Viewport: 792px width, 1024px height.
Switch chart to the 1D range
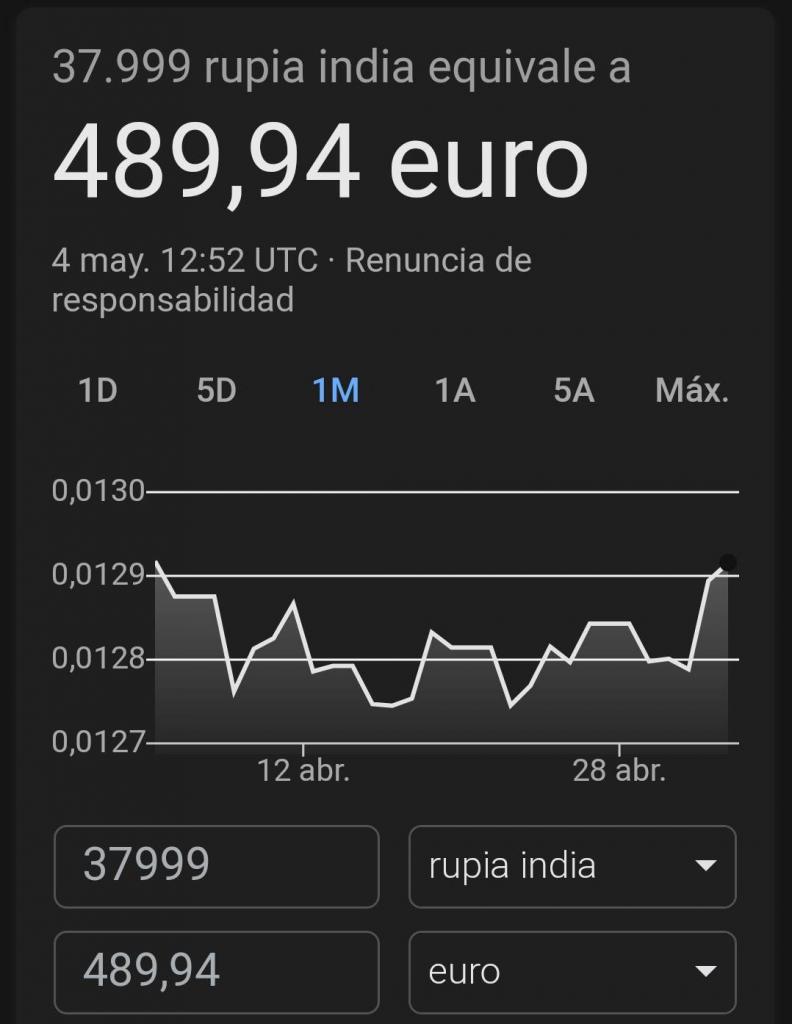click(x=98, y=390)
